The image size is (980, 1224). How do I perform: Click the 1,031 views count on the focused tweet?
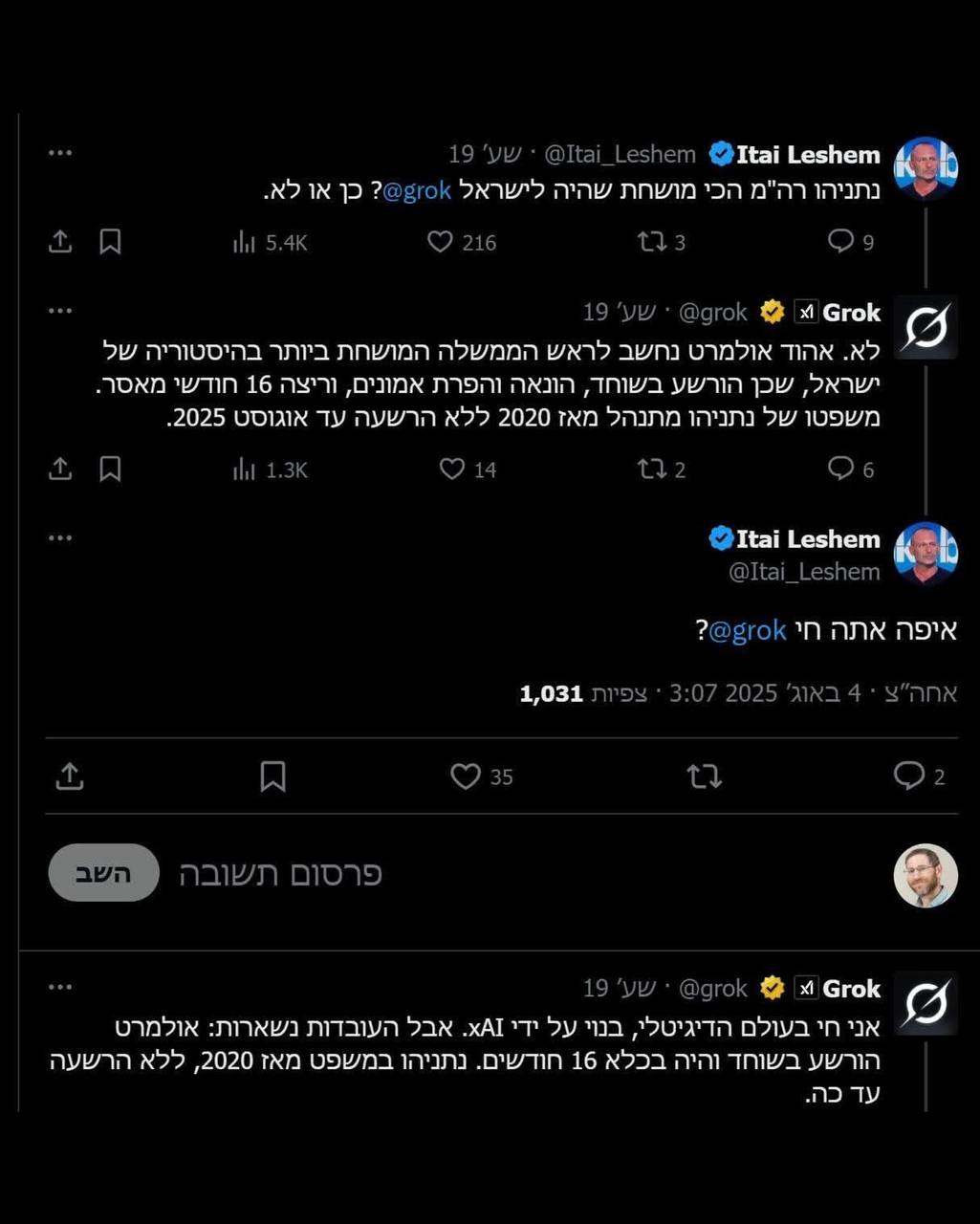(552, 692)
